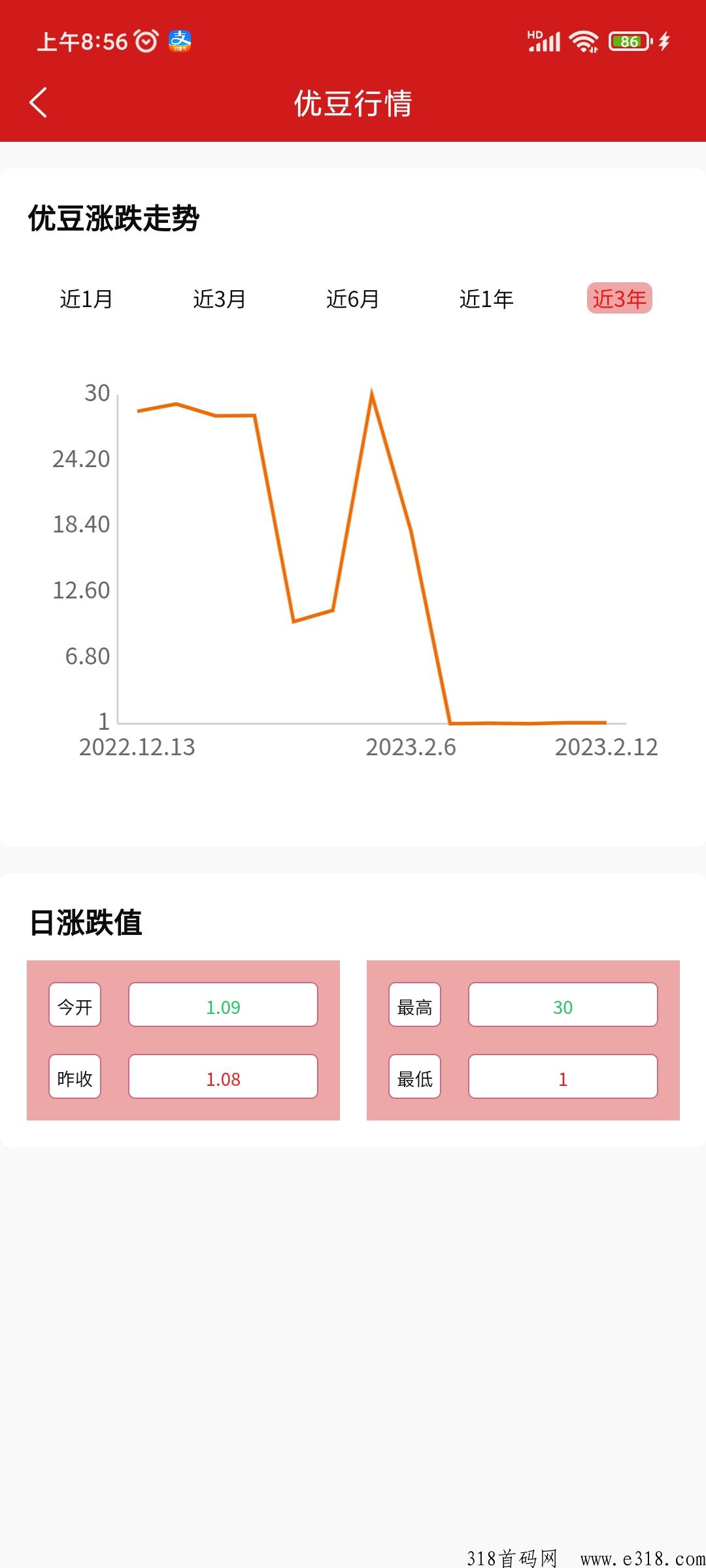Image resolution: width=706 pixels, height=1568 pixels.
Task: Show the 近6月 trend
Action: coord(353,299)
